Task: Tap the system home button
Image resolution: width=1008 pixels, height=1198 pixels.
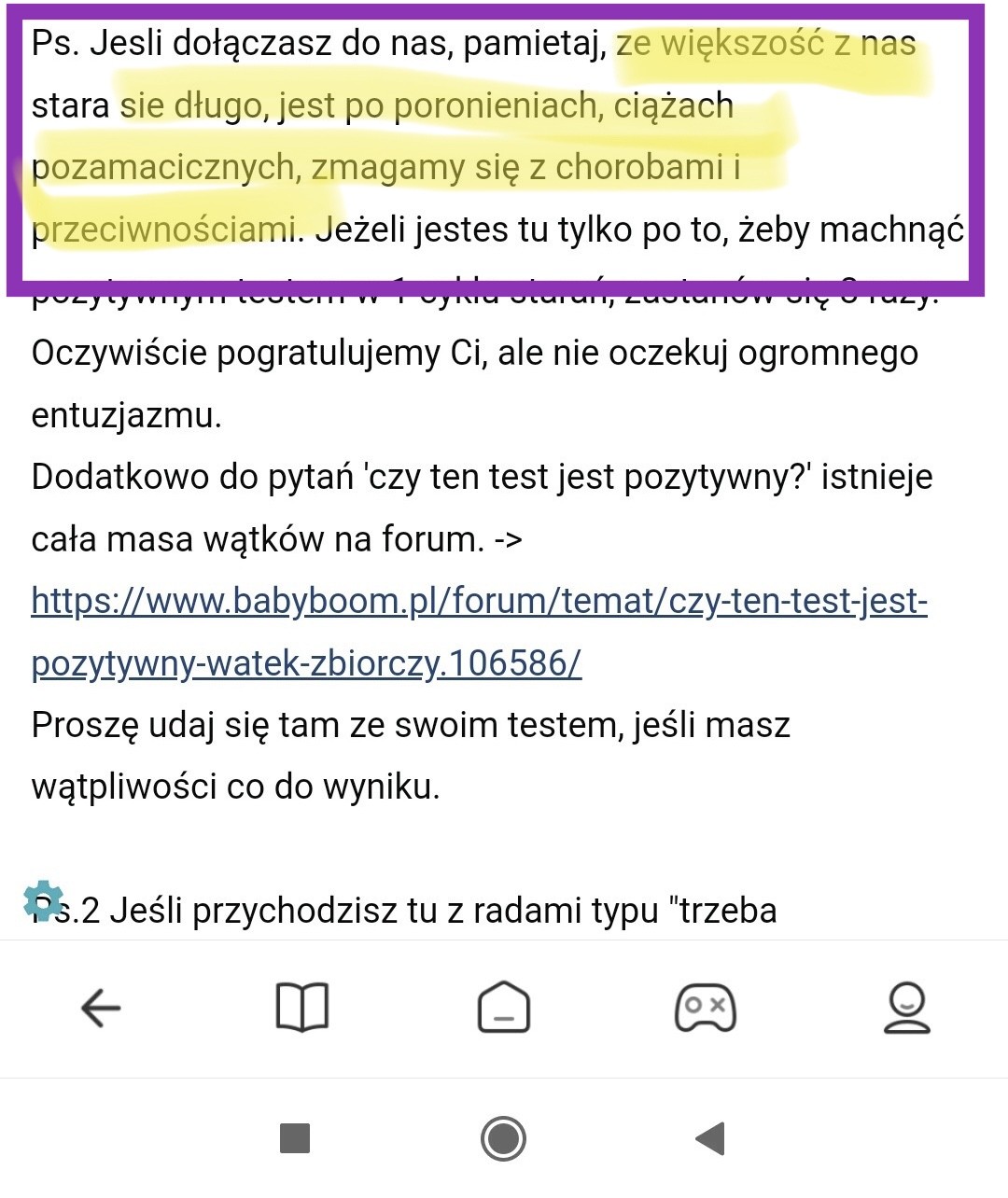Action: (x=504, y=1138)
